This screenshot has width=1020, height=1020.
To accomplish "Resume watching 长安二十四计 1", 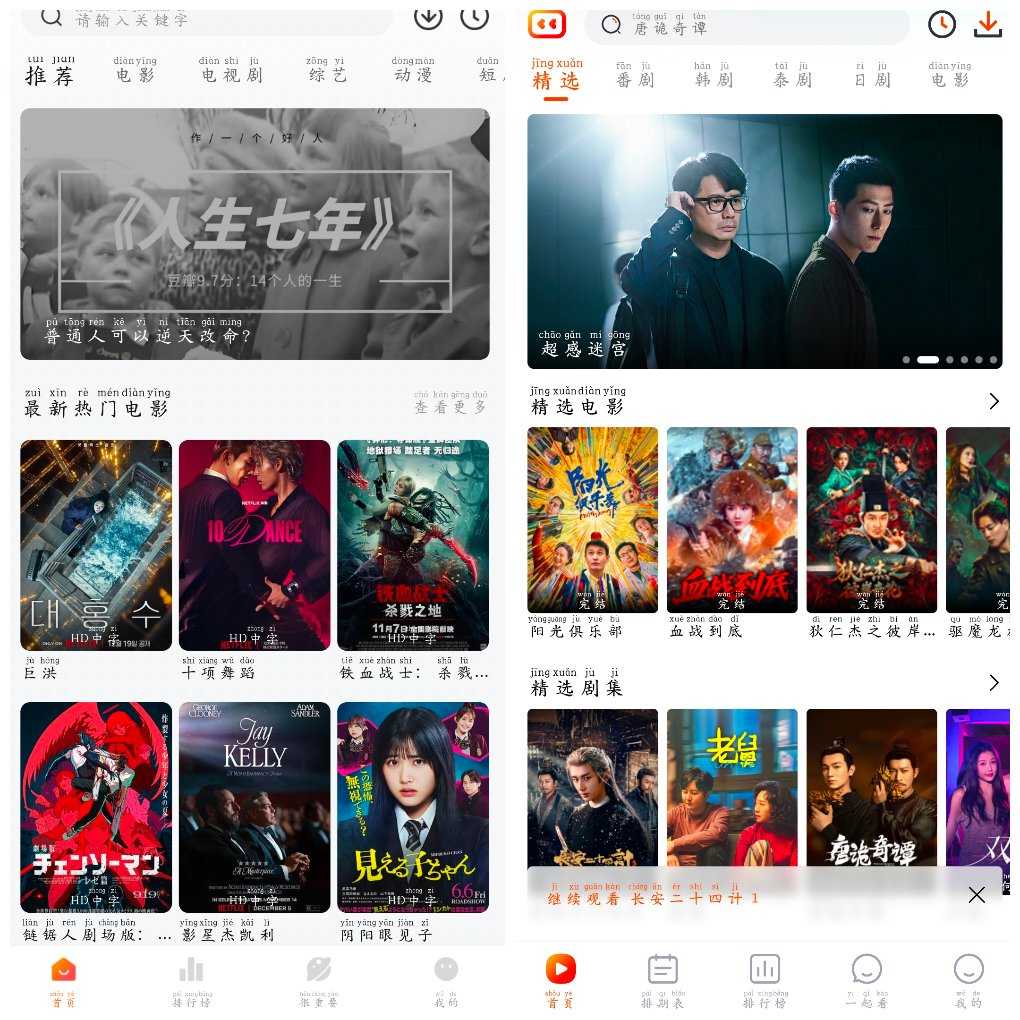I will pyautogui.click(x=654, y=896).
